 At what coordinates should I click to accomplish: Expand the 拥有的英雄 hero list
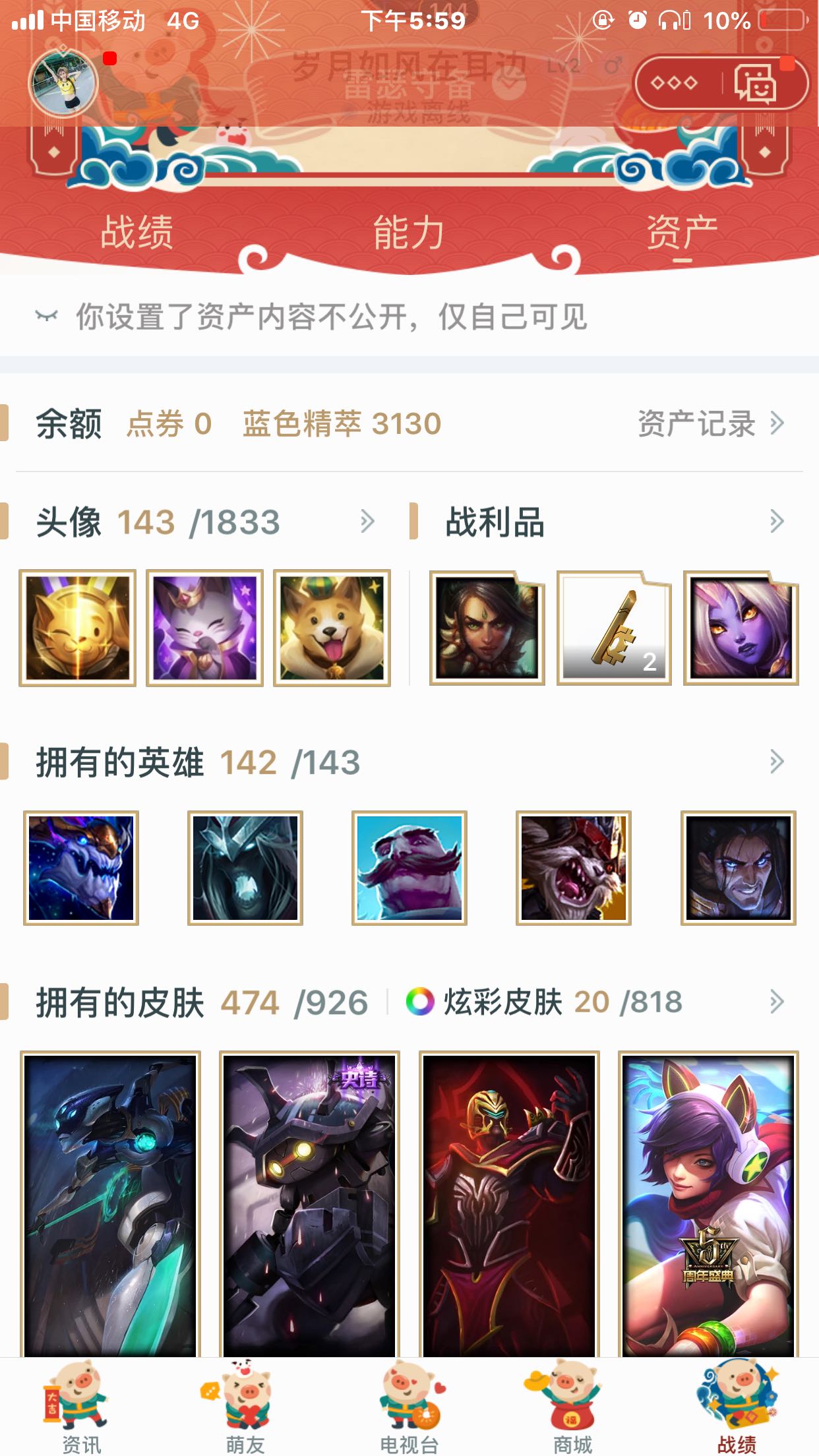click(x=777, y=762)
